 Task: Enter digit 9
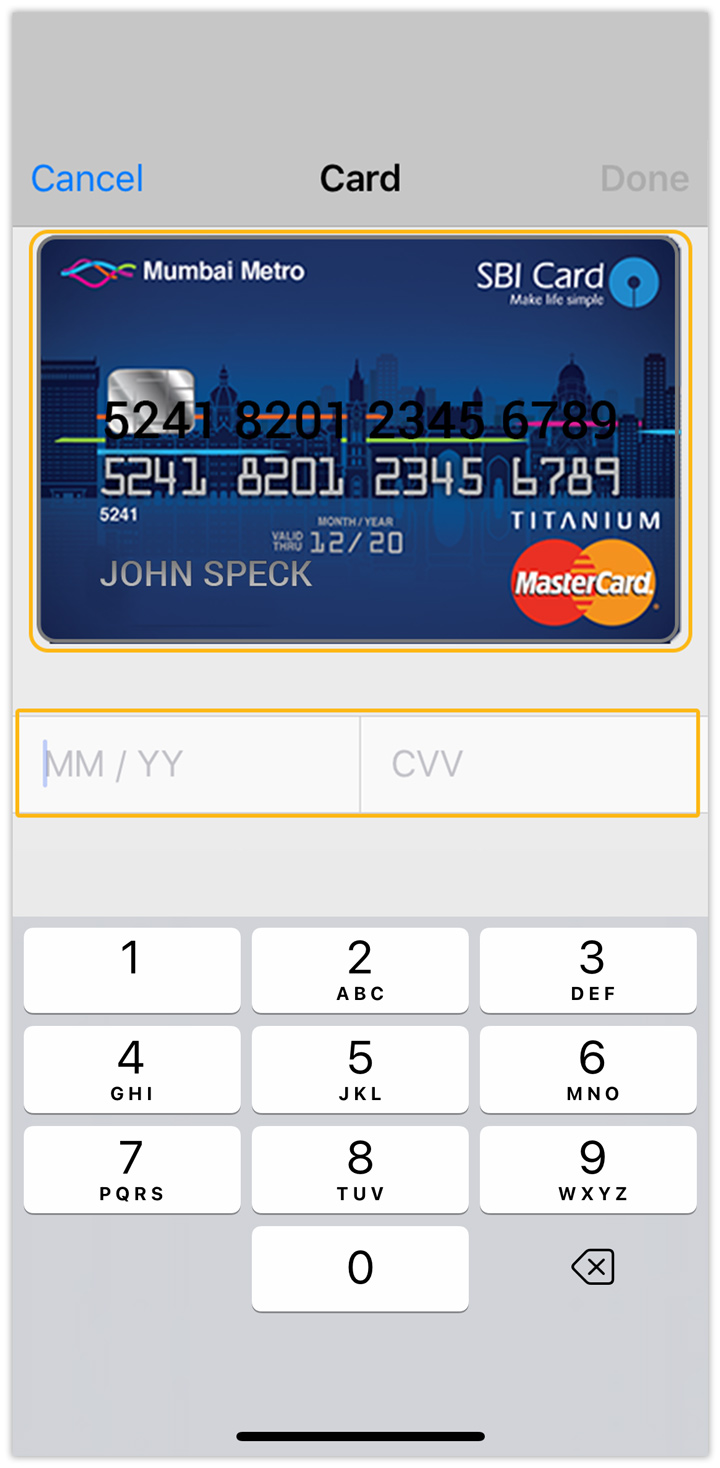pyautogui.click(x=589, y=1169)
